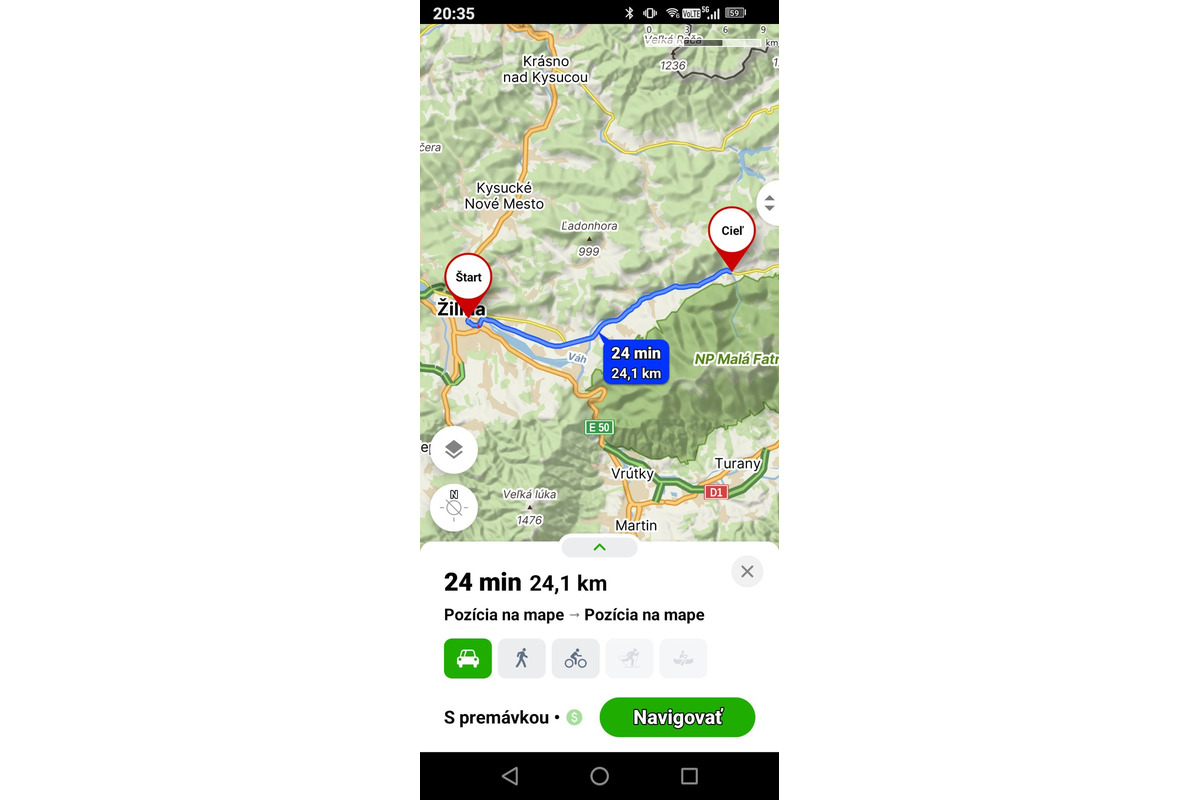Go back with system back button
This screenshot has width=1200, height=800.
[x=510, y=776]
